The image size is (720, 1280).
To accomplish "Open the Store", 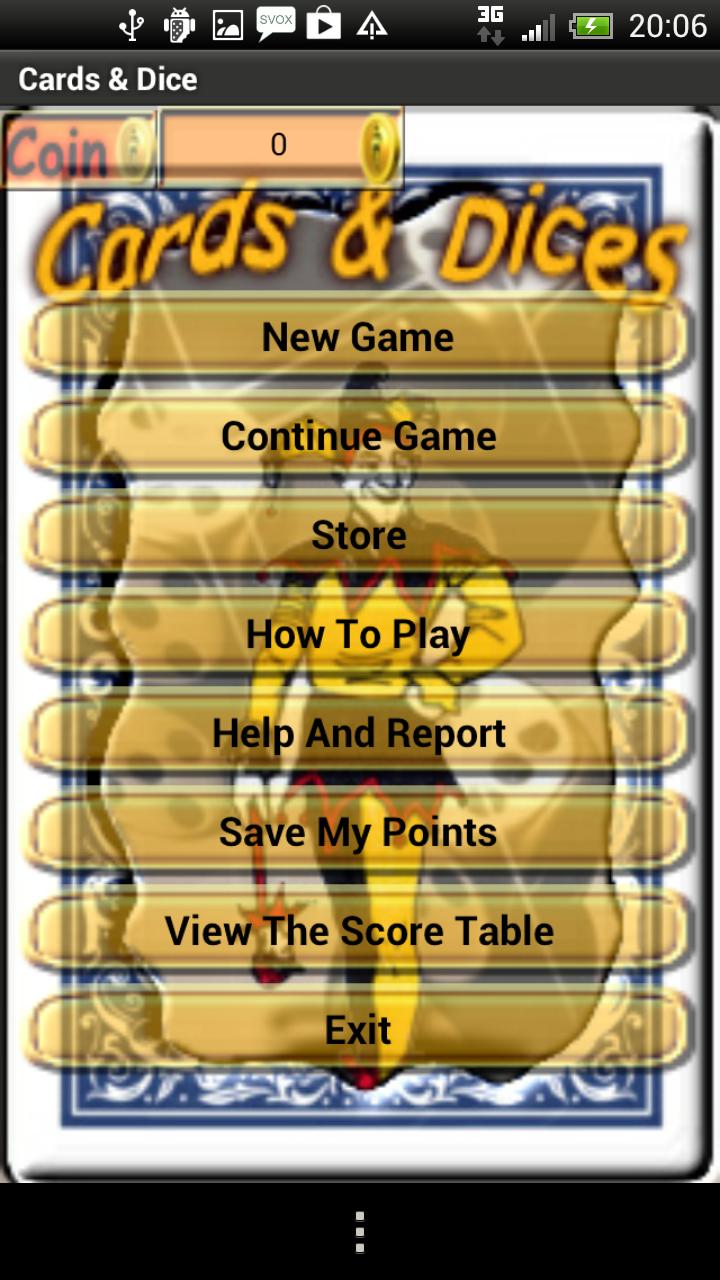I will (358, 535).
